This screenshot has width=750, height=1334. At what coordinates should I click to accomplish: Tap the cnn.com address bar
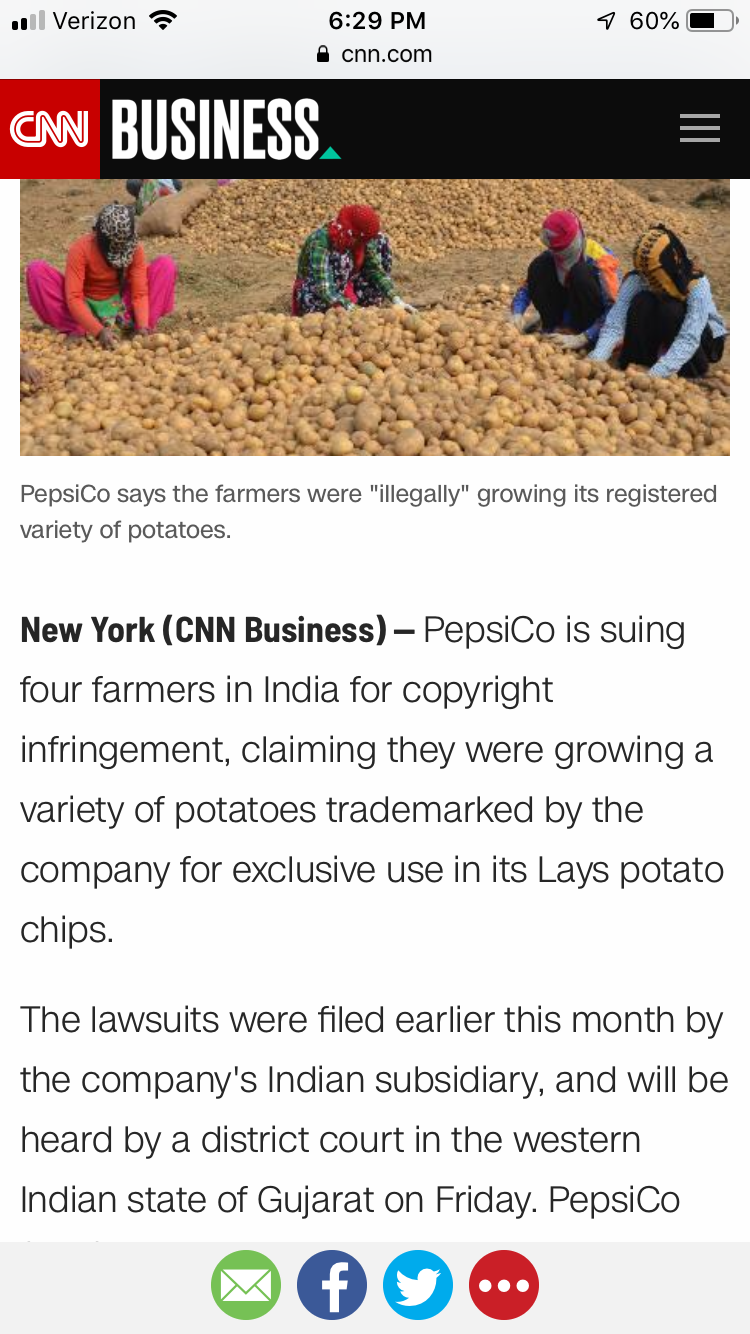[x=375, y=54]
